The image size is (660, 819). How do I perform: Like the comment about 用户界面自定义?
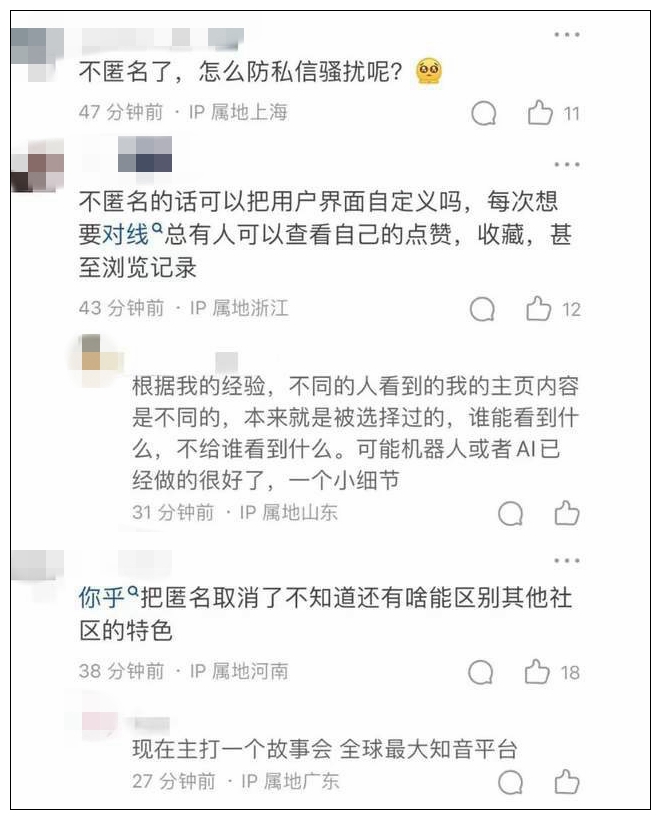point(541,309)
